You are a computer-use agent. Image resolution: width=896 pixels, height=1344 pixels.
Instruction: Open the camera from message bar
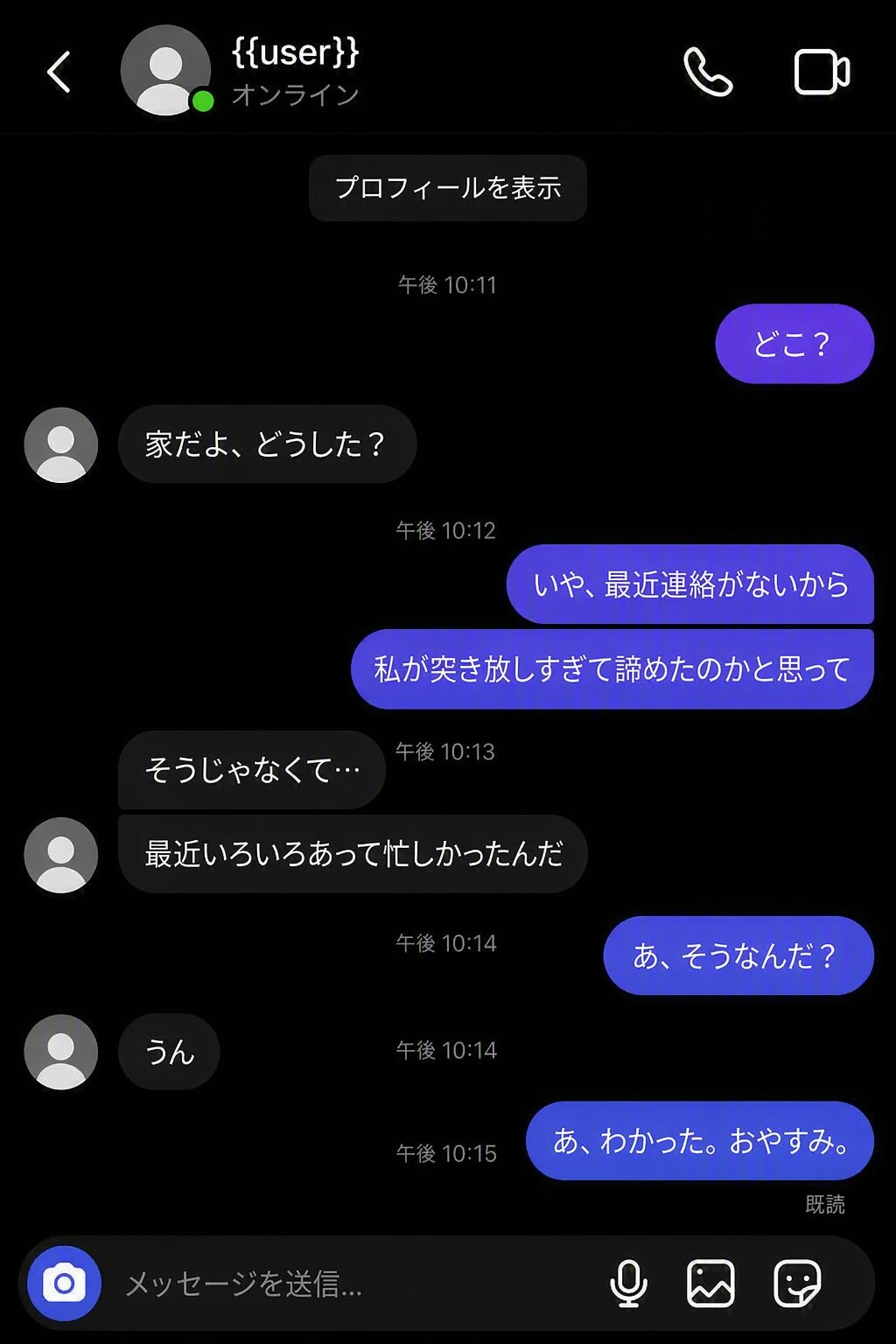[64, 1284]
